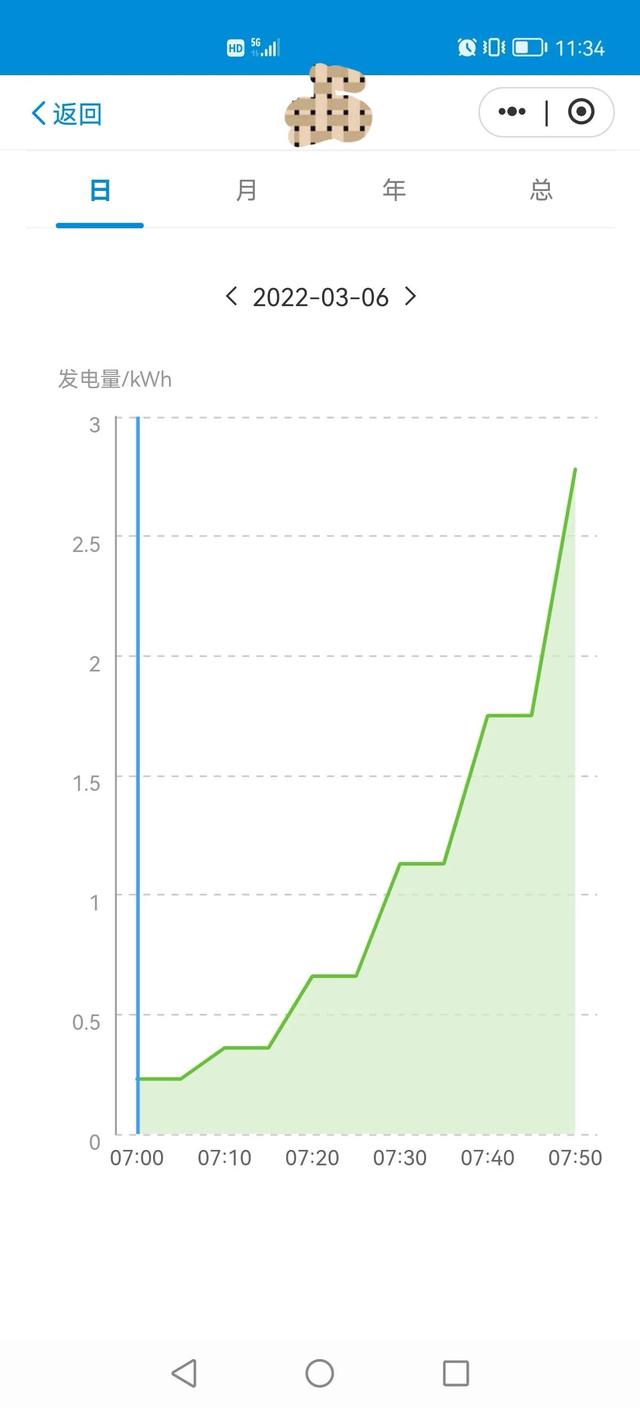Switch to the 总 total tab
640x1408 pixels.
pyautogui.click(x=541, y=190)
